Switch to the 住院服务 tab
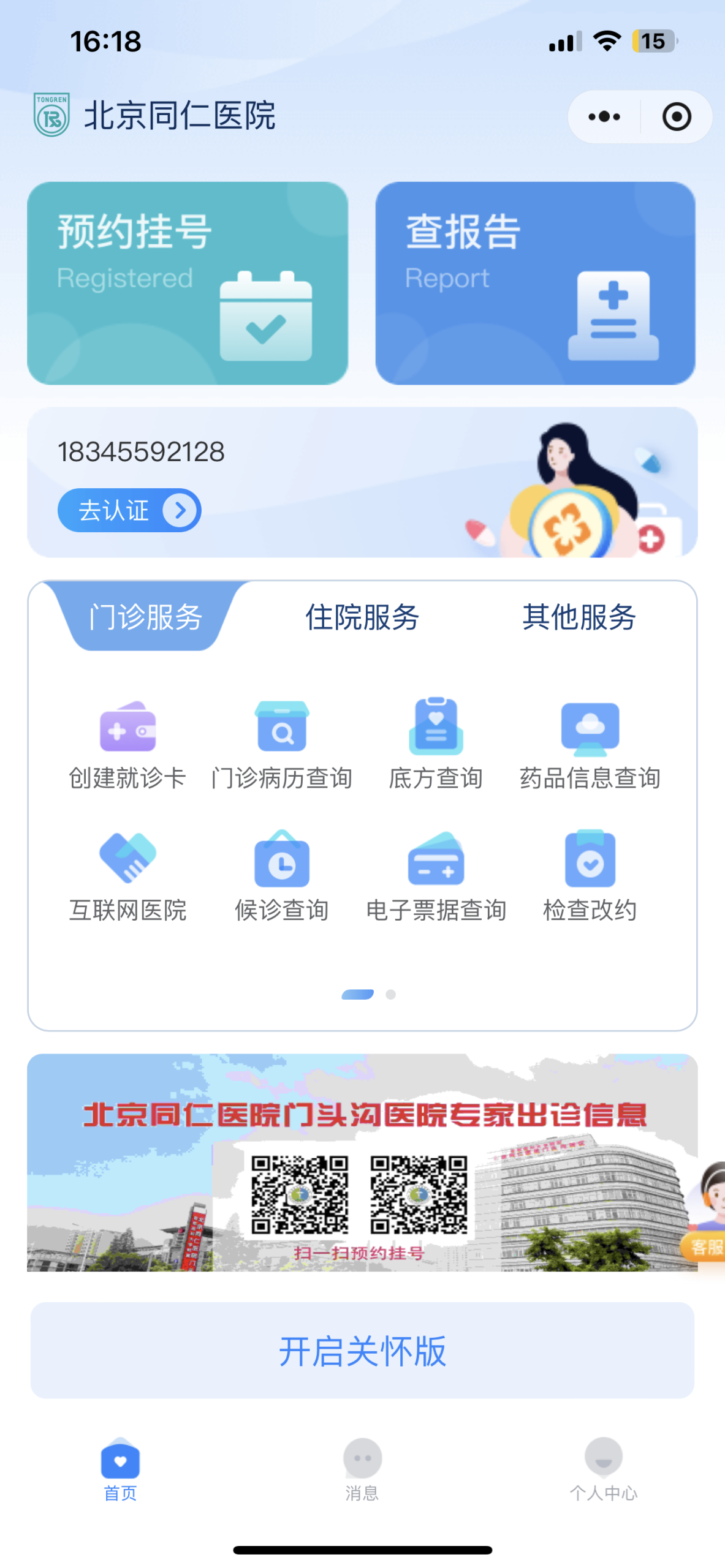 pos(362,617)
